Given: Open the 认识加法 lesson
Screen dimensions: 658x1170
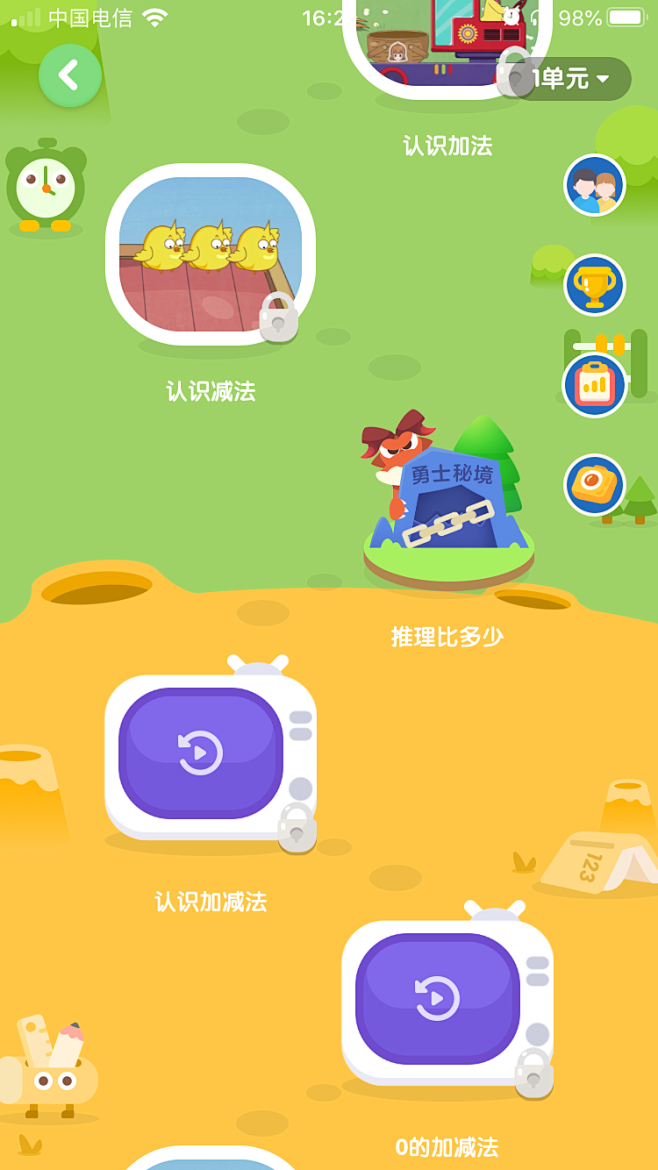Looking at the screenshot, I should click(447, 40).
